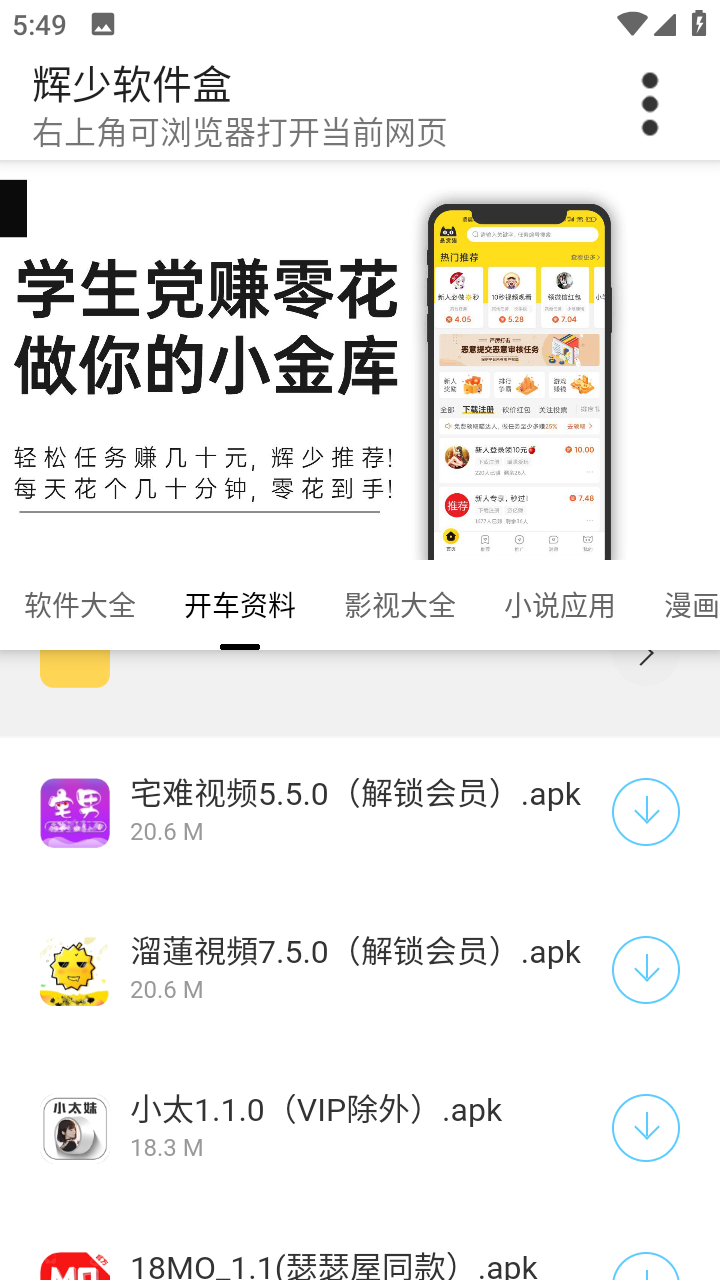Image resolution: width=720 pixels, height=1280 pixels.
Task: Switch to the 软件大全 tab
Action: 80,605
